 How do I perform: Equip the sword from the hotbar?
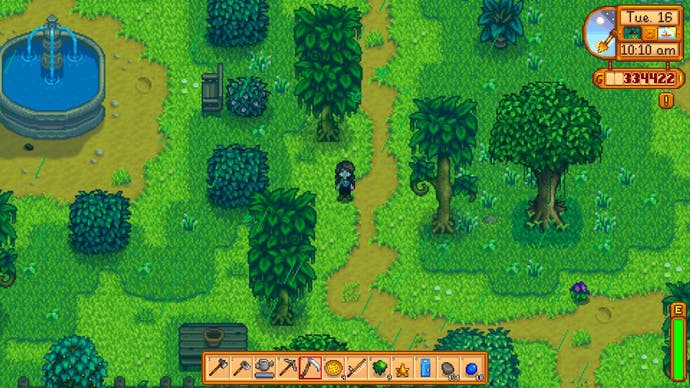pyautogui.click(x=356, y=368)
